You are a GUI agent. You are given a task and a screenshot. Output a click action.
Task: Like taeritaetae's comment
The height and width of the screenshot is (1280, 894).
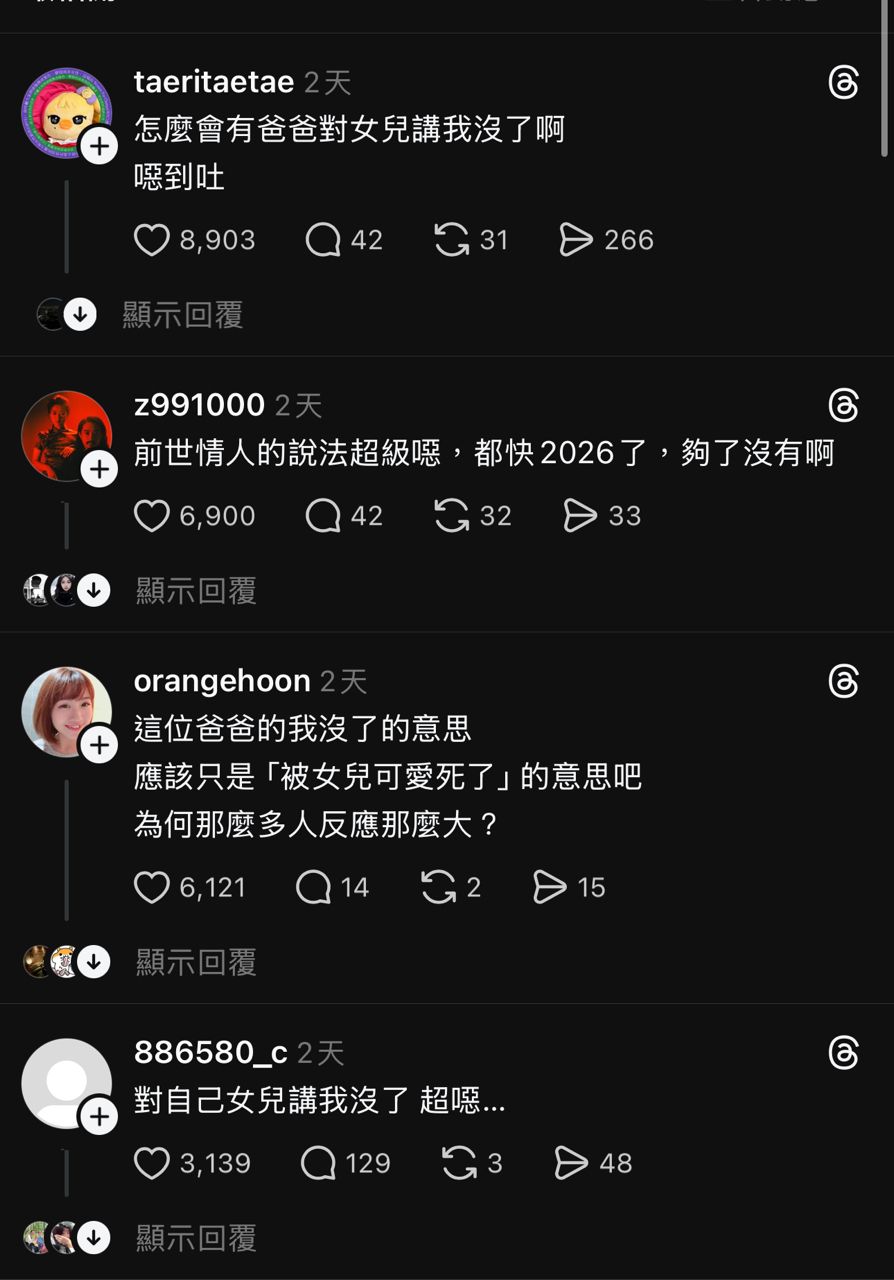pos(152,240)
